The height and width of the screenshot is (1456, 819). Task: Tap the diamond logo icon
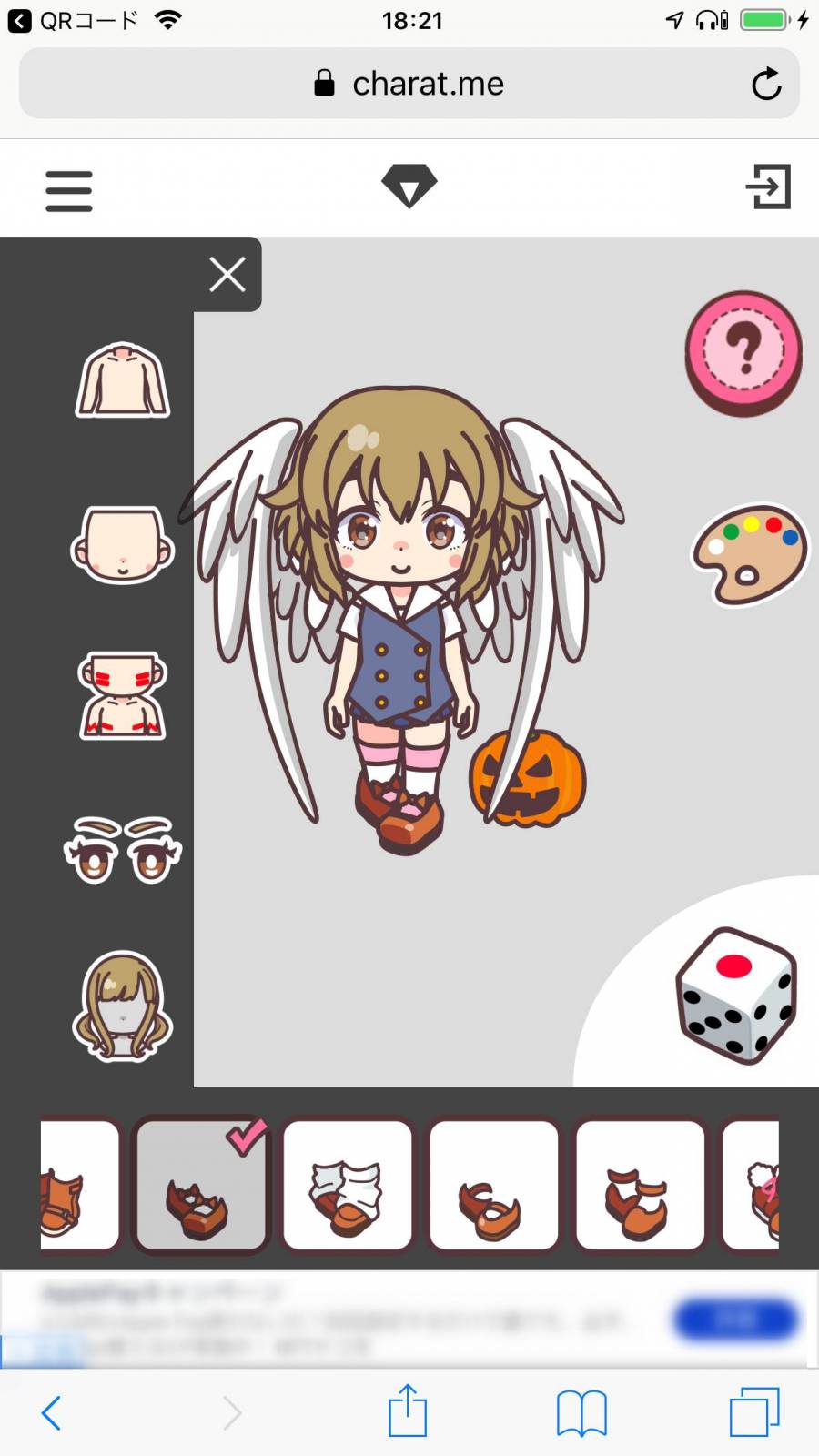[409, 186]
